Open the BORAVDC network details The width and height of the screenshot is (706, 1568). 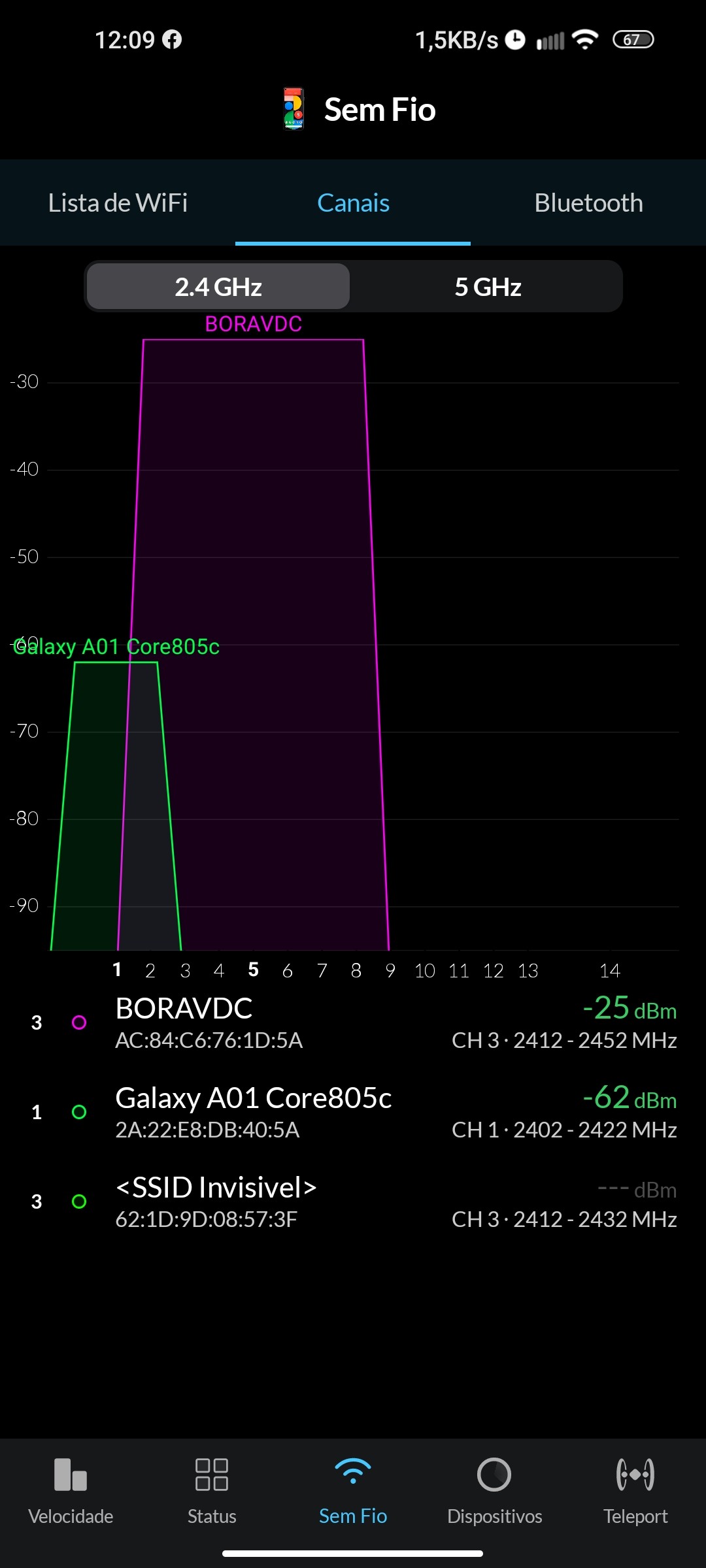[353, 1022]
